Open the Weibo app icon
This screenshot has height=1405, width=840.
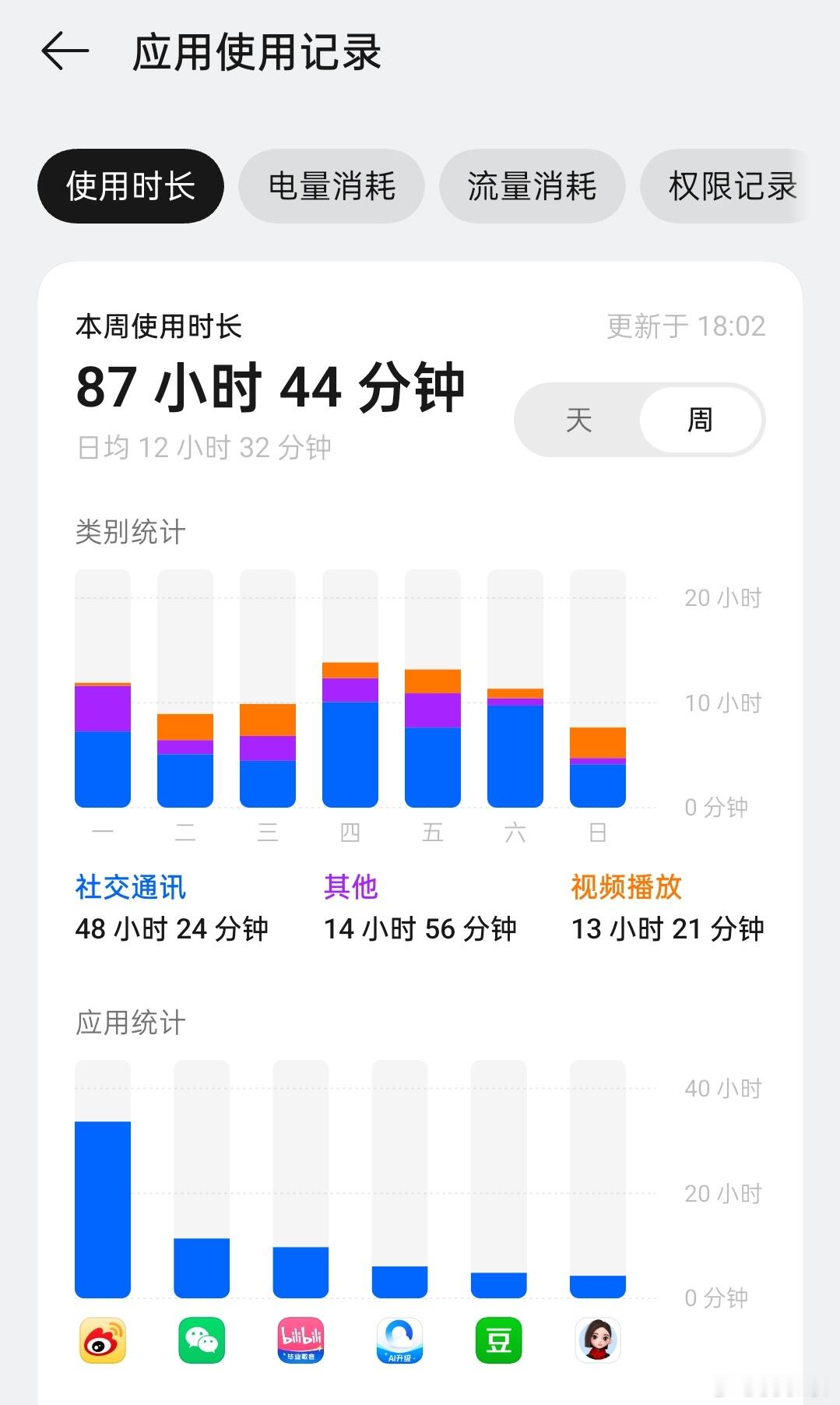(101, 1341)
